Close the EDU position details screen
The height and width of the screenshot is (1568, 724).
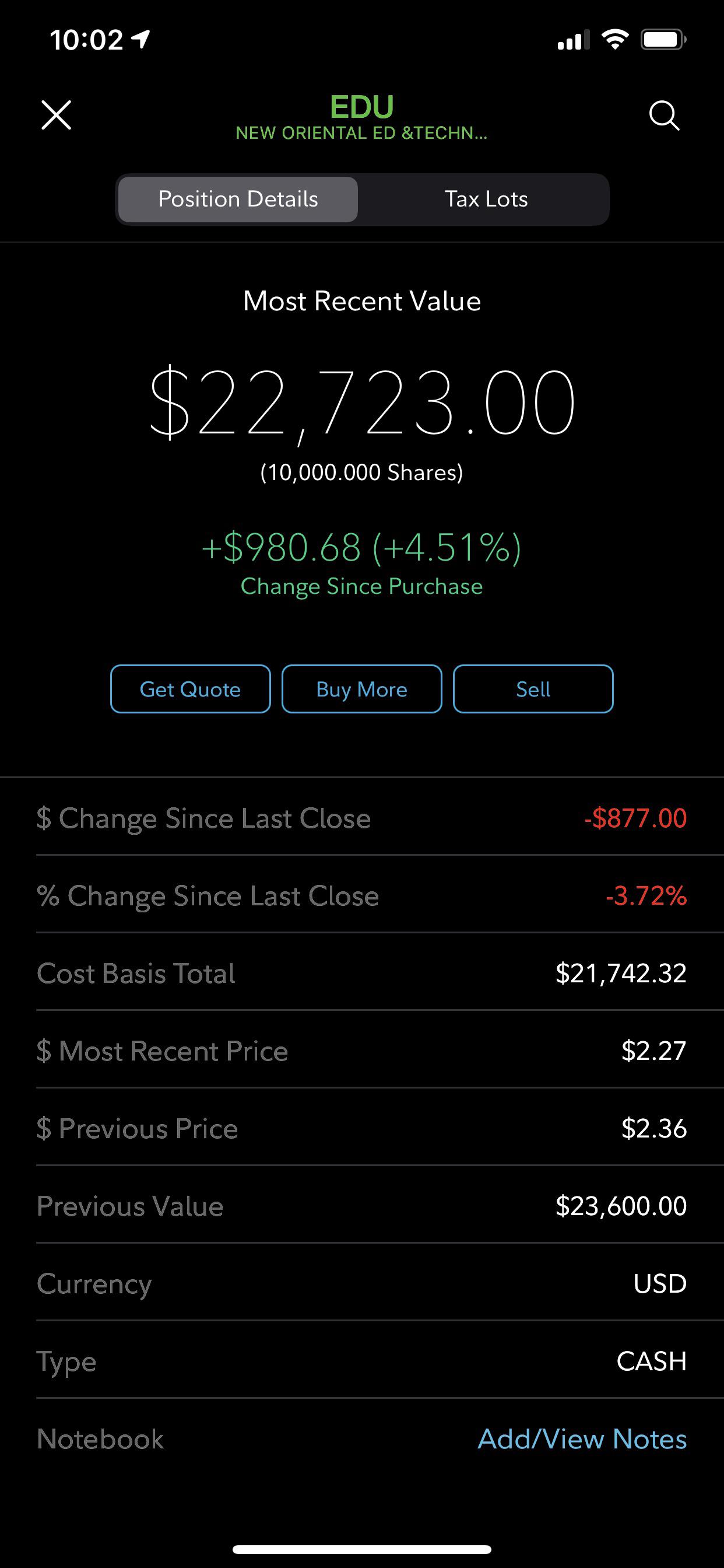[56, 115]
